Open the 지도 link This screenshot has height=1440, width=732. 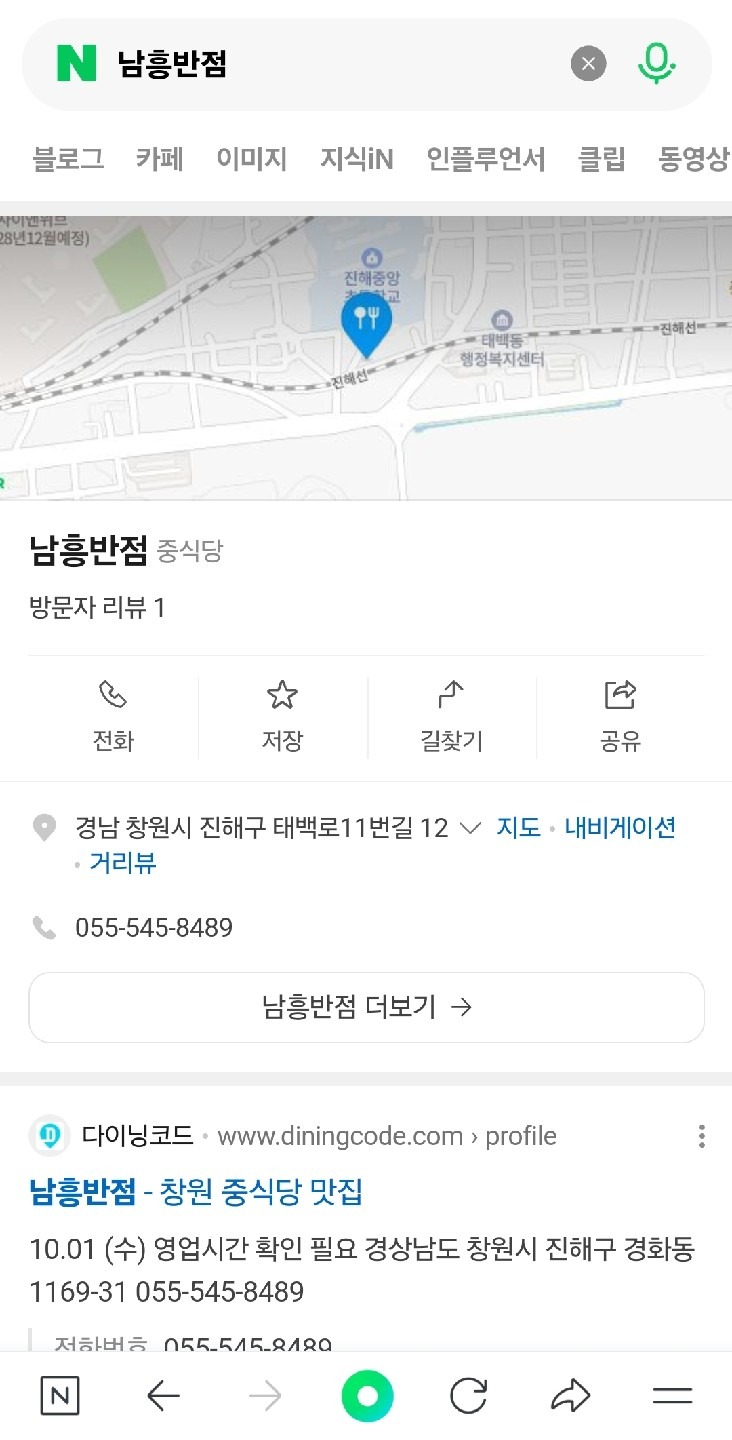[518, 828]
